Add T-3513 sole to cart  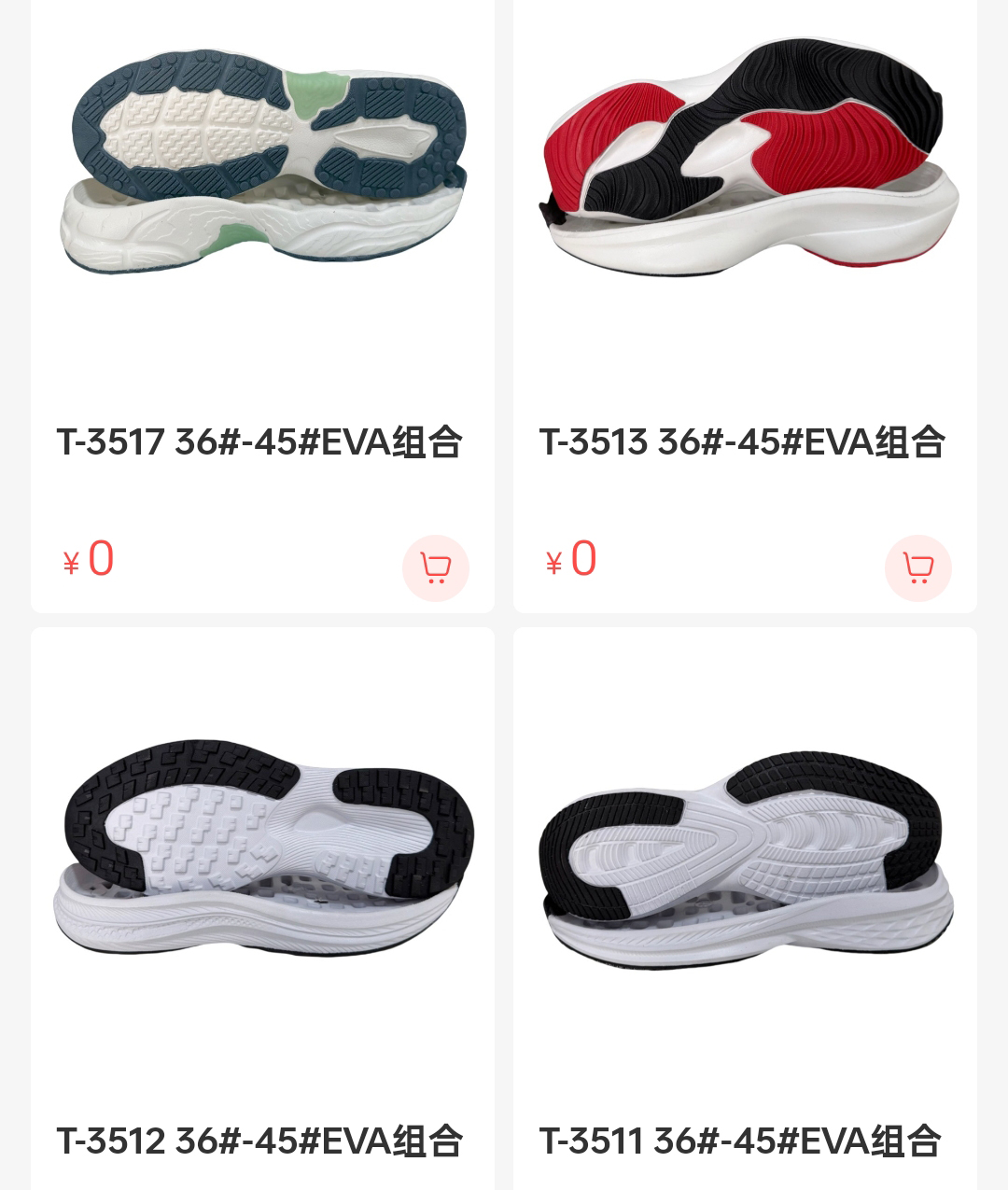(x=917, y=567)
